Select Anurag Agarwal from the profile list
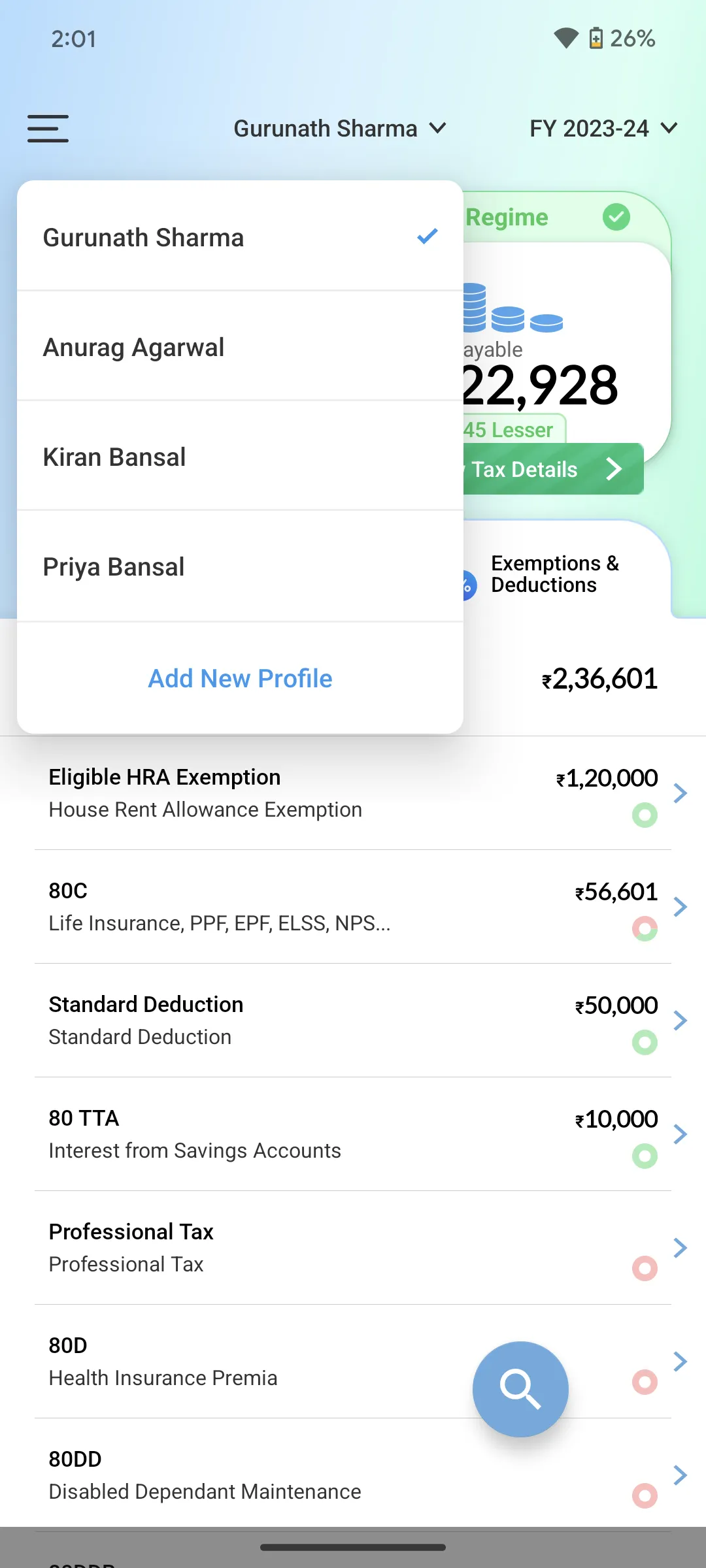The height and width of the screenshot is (1568, 706). click(240, 347)
